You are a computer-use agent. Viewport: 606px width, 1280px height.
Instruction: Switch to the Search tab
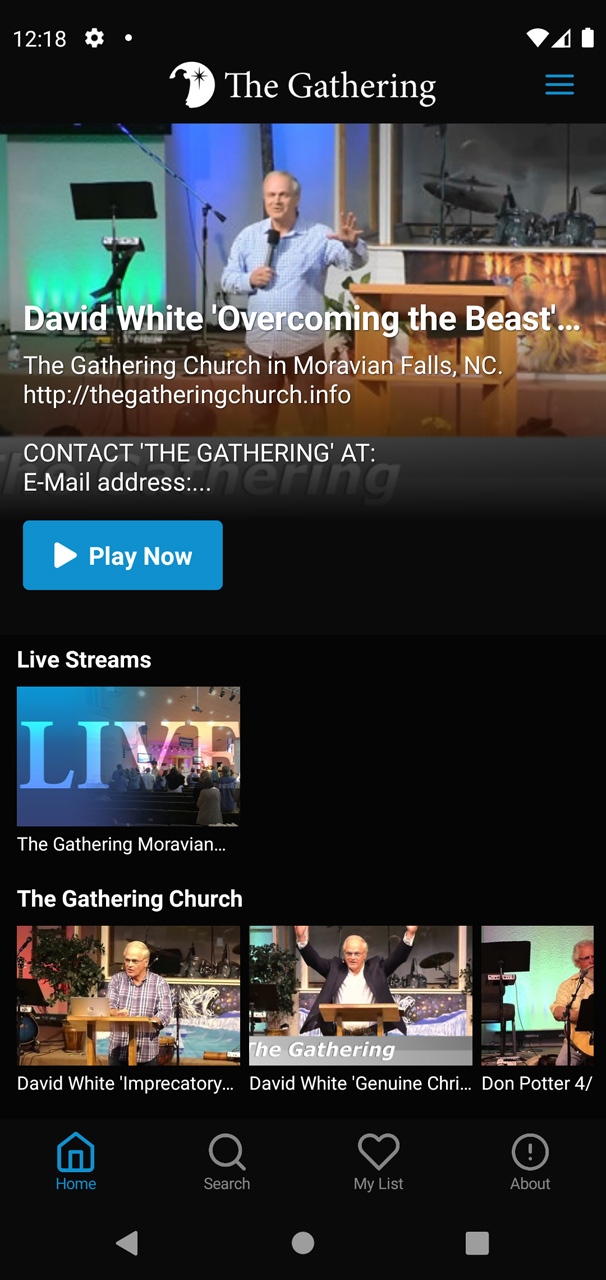pyautogui.click(x=227, y=1163)
